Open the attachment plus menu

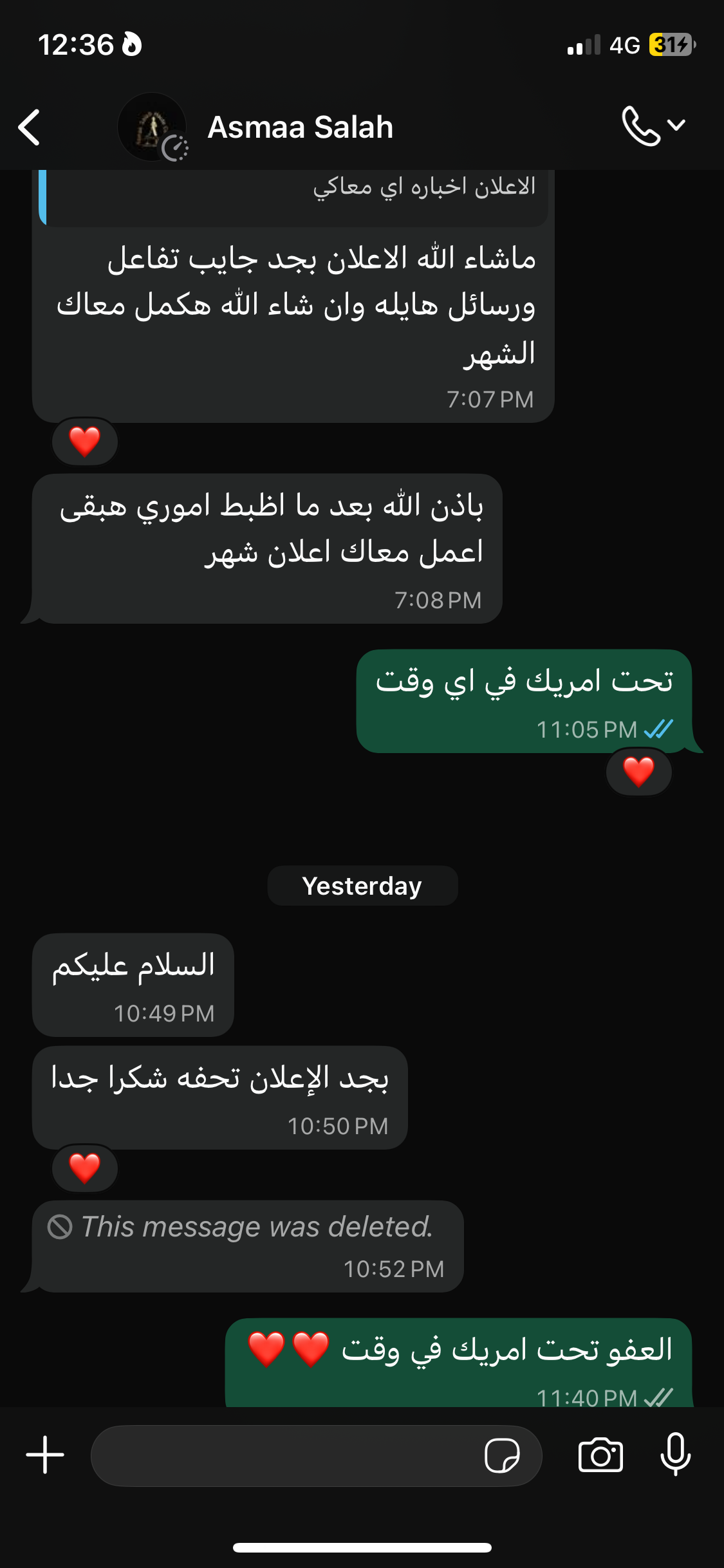click(45, 1455)
